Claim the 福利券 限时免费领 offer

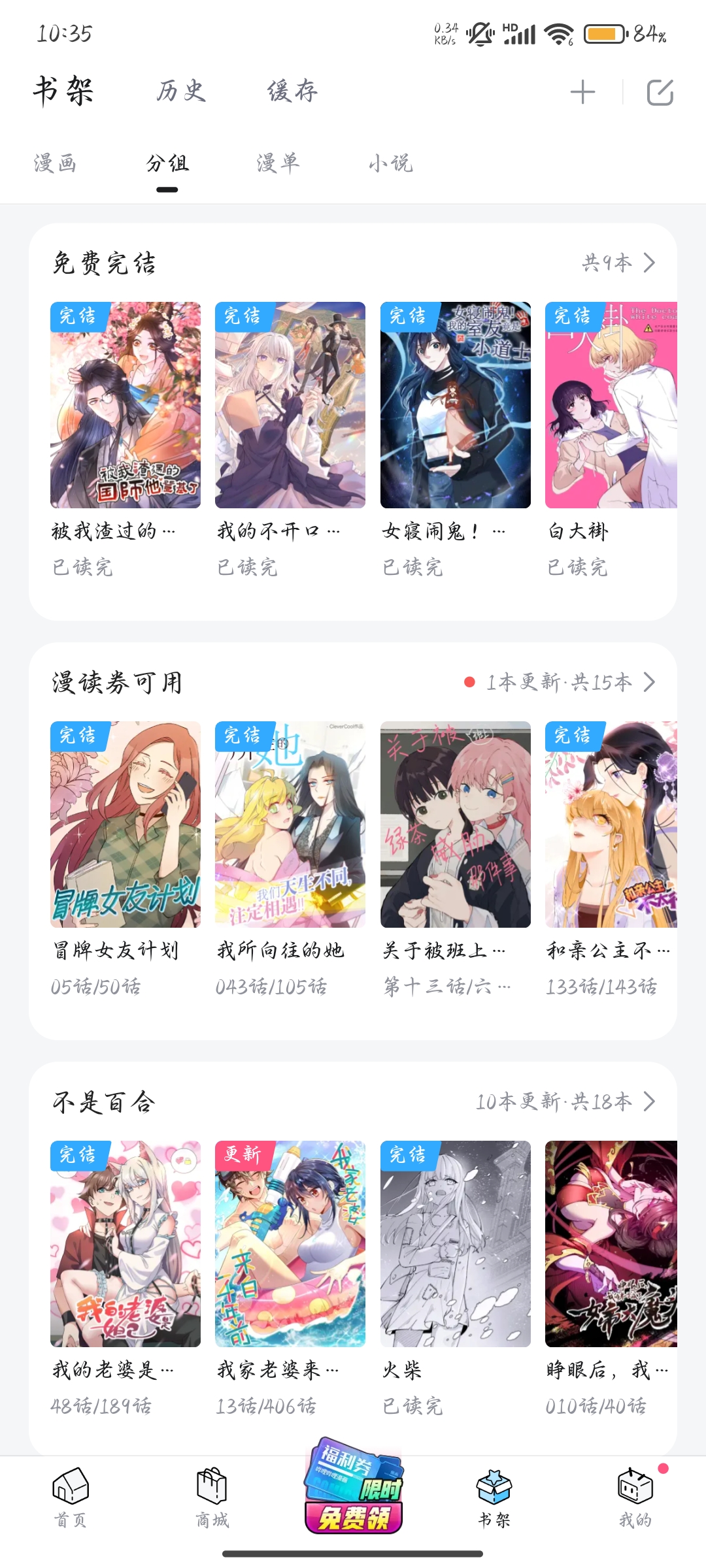click(x=354, y=1486)
